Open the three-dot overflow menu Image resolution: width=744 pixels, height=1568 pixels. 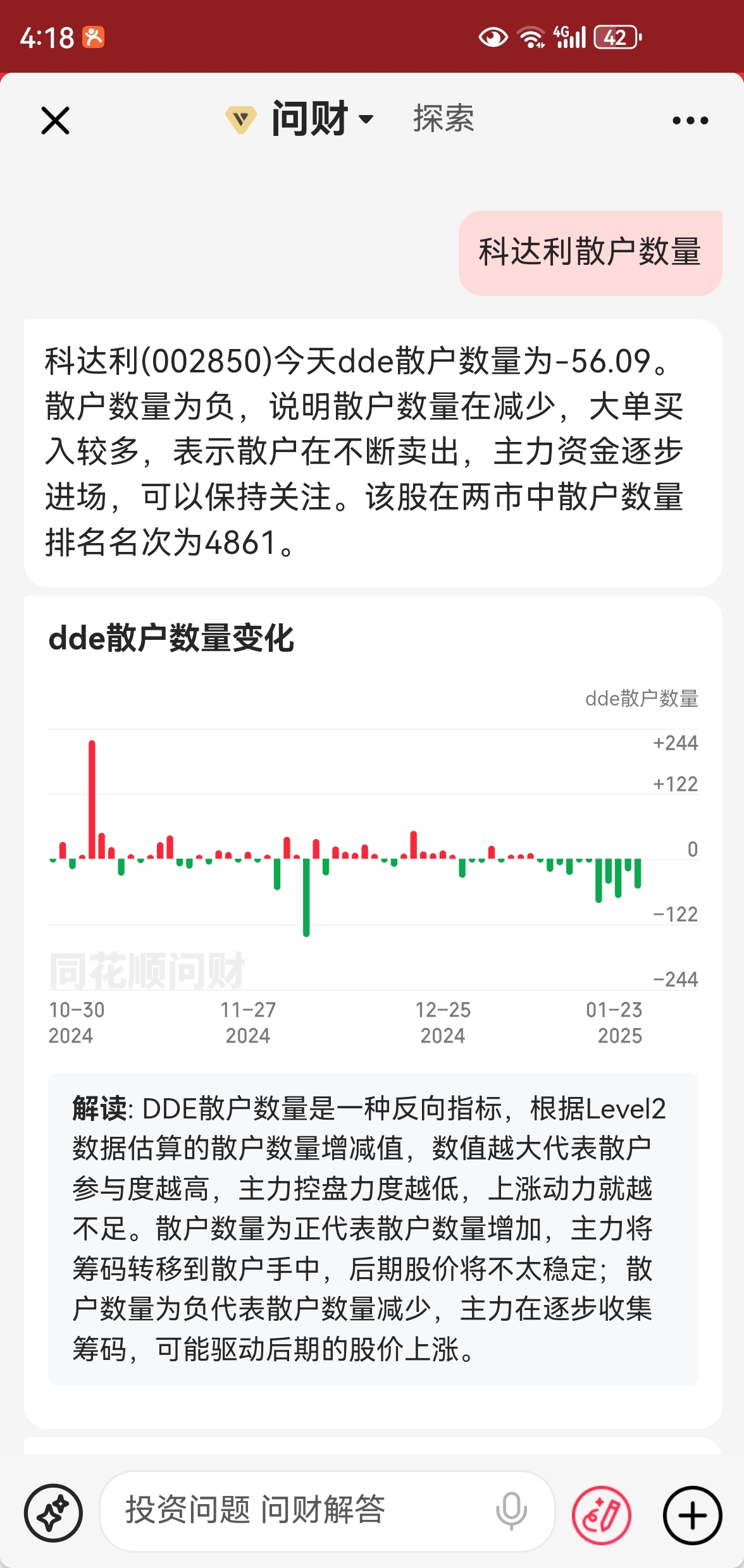pyautogui.click(x=690, y=120)
